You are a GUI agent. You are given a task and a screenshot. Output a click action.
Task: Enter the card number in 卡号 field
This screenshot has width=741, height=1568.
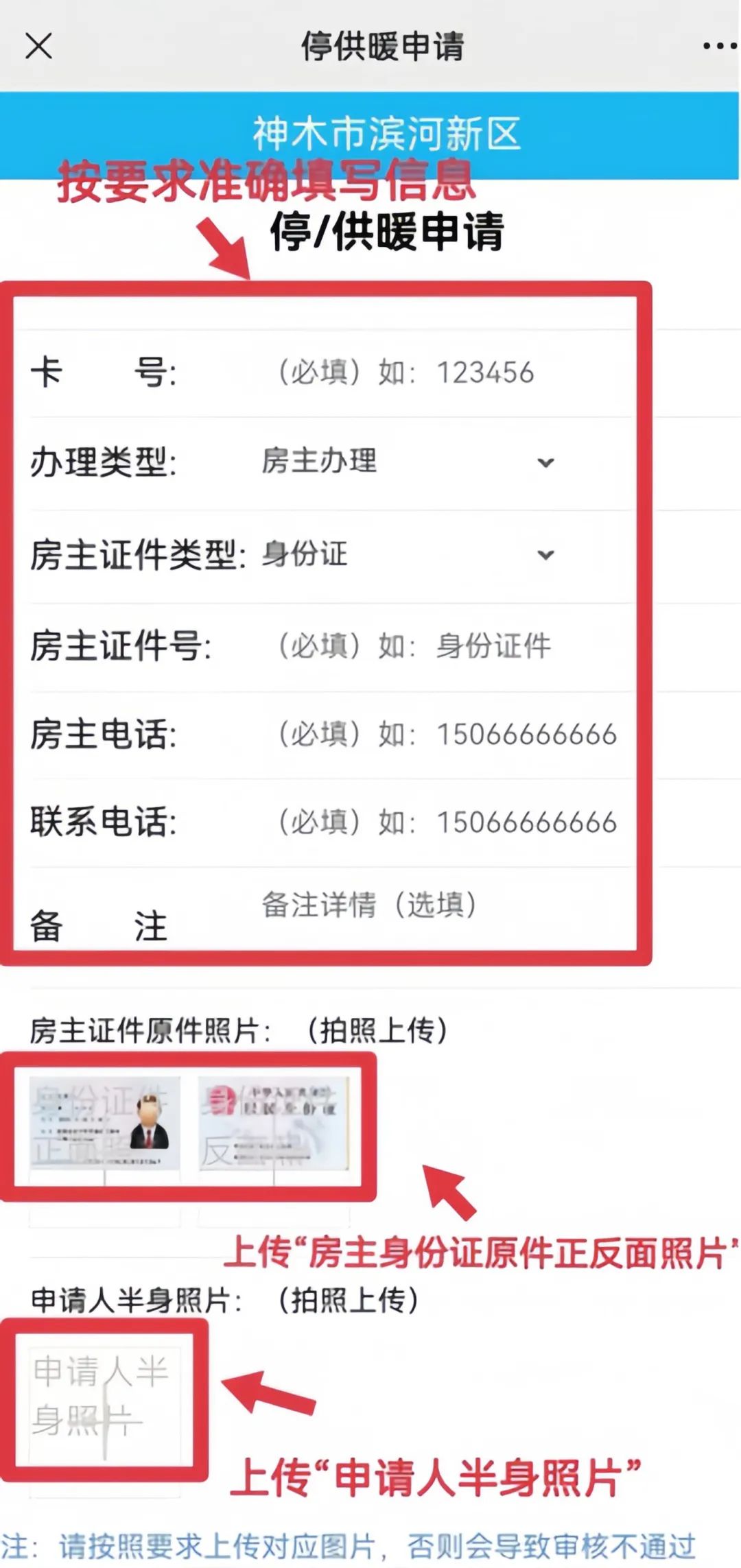click(446, 372)
